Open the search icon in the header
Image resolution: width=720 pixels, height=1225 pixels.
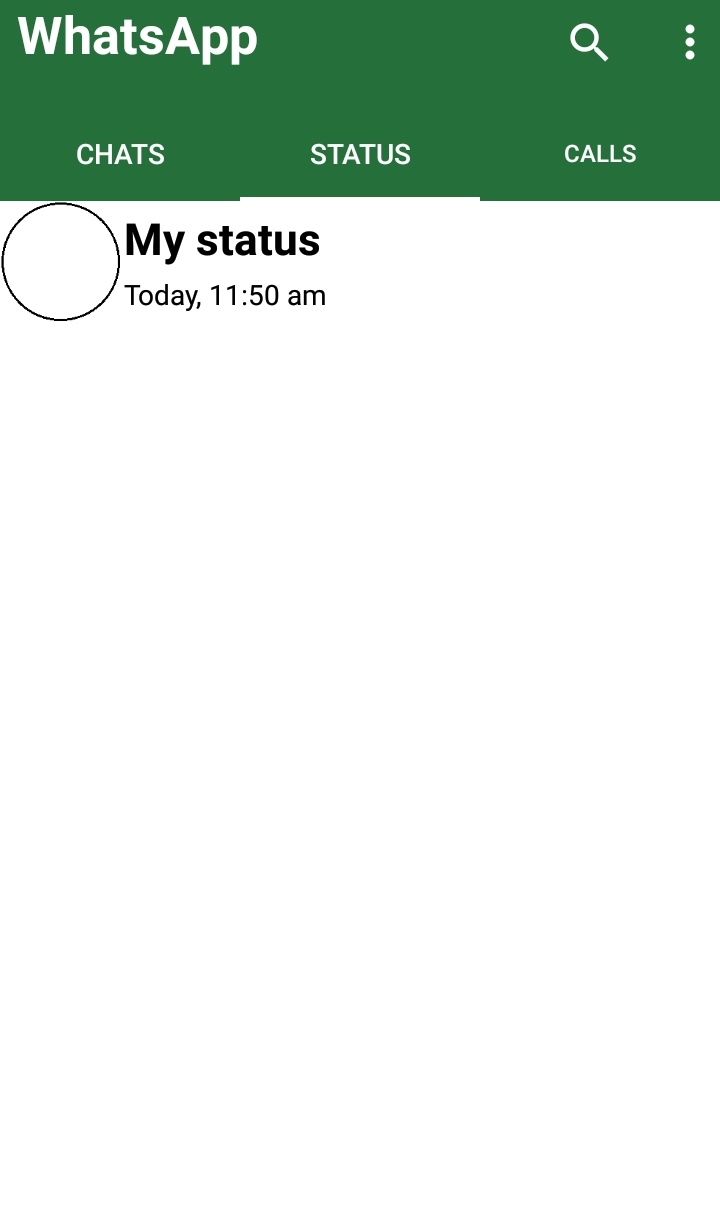pos(589,43)
